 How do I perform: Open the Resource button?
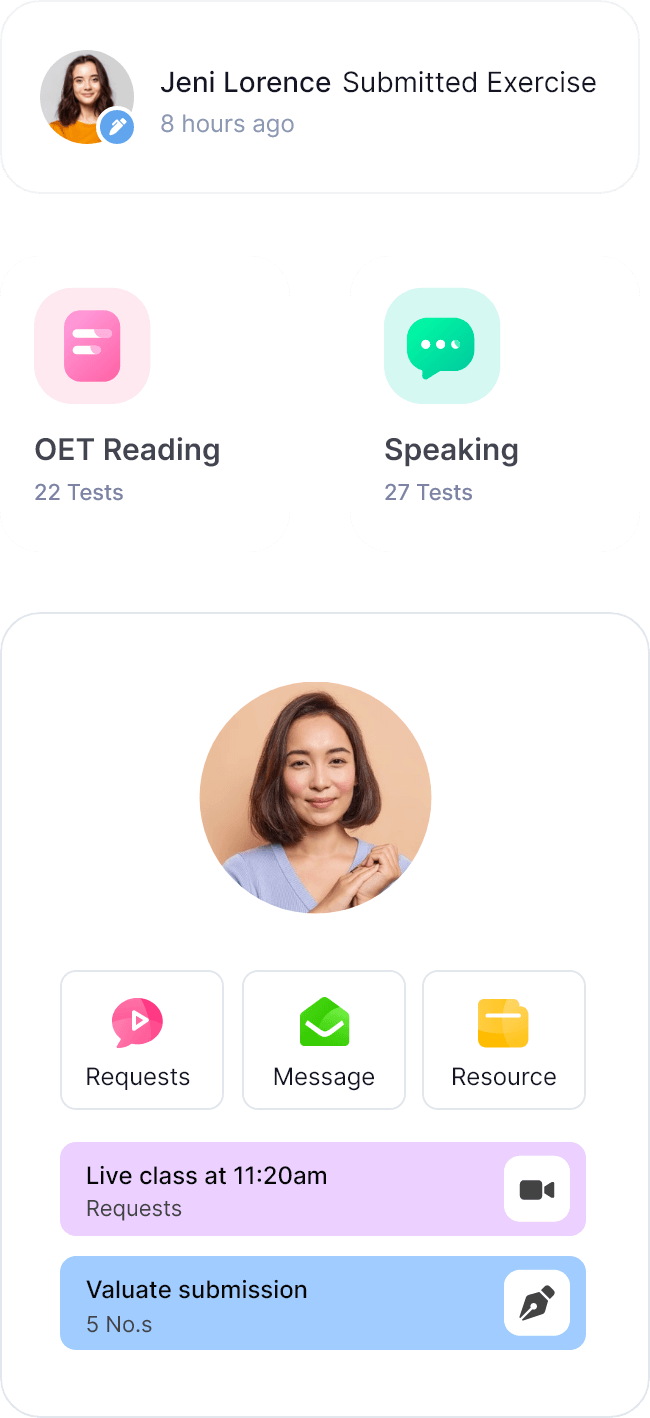(x=504, y=1040)
